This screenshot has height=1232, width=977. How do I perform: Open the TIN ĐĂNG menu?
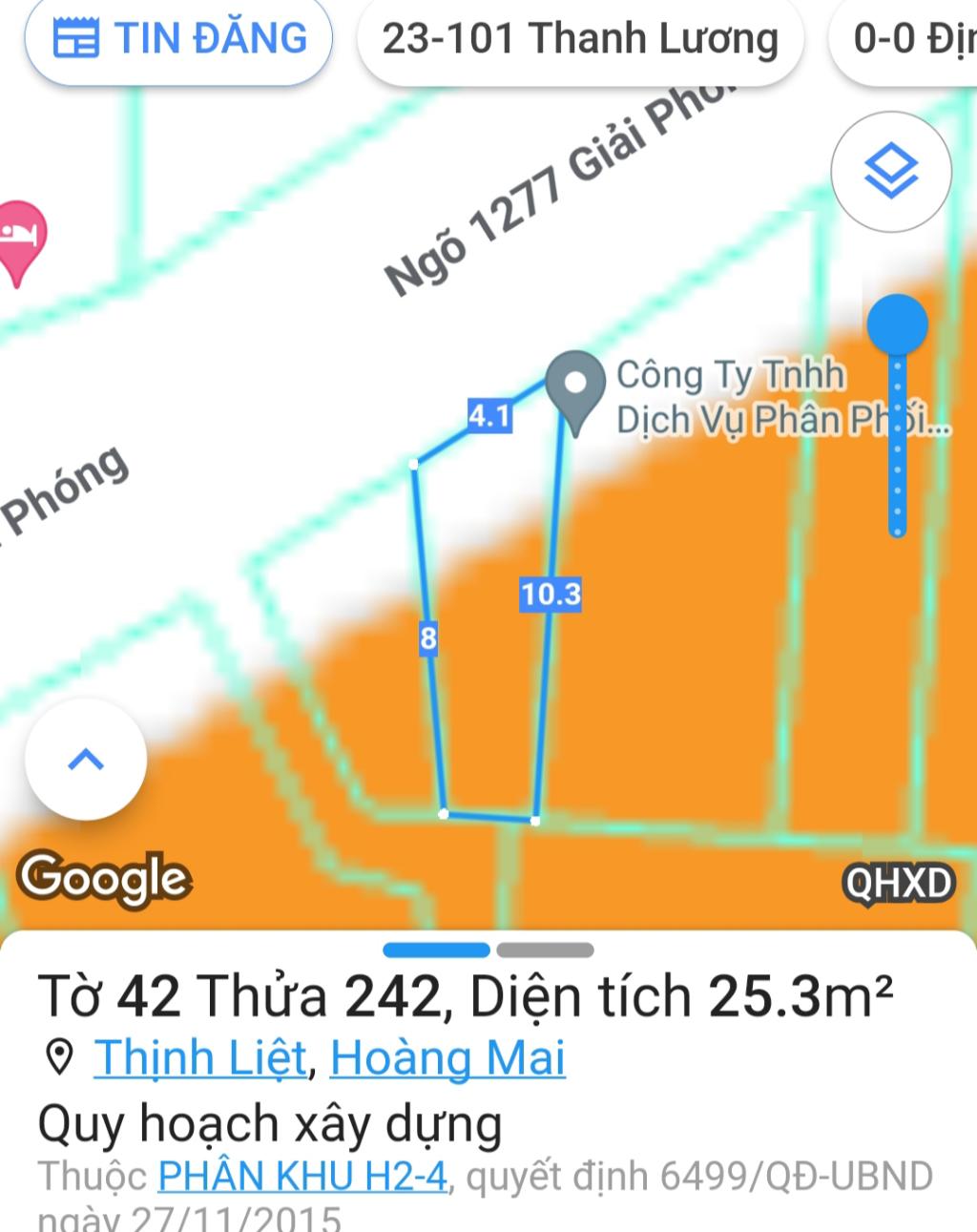coord(178,39)
